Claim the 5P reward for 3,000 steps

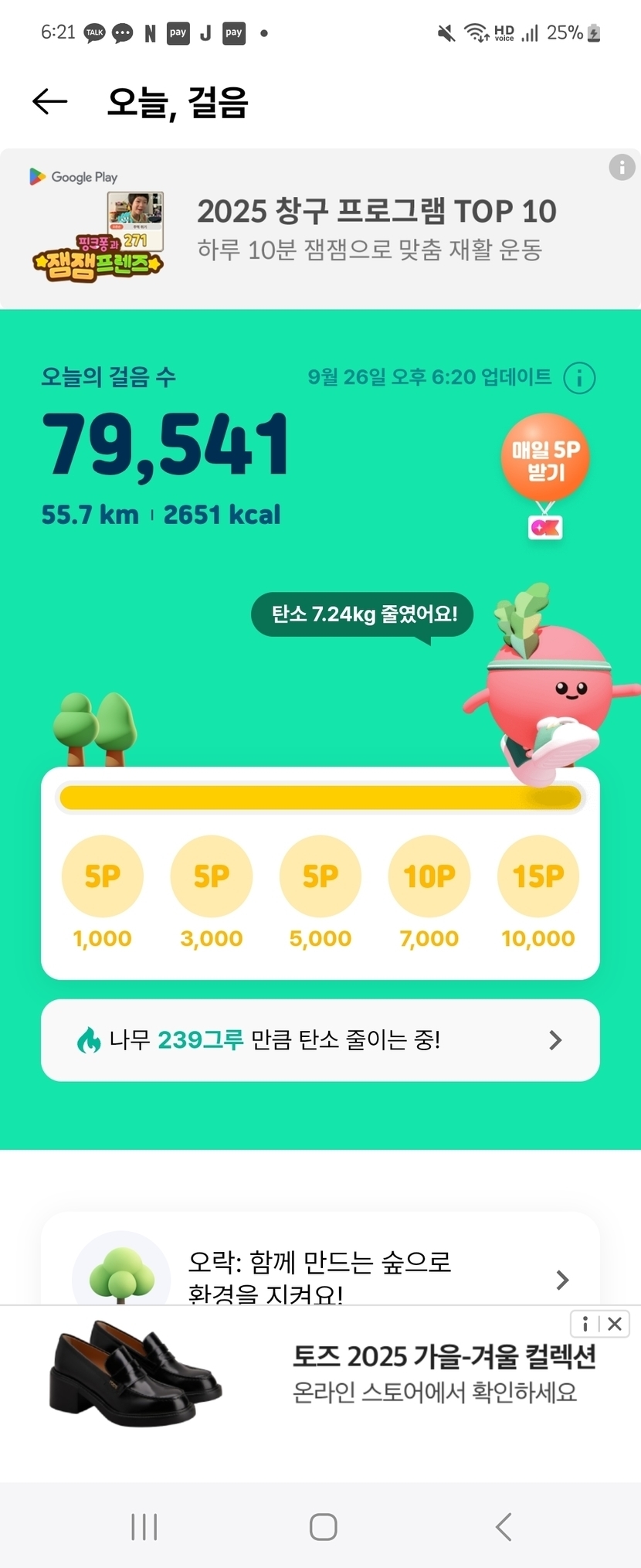coord(212,876)
